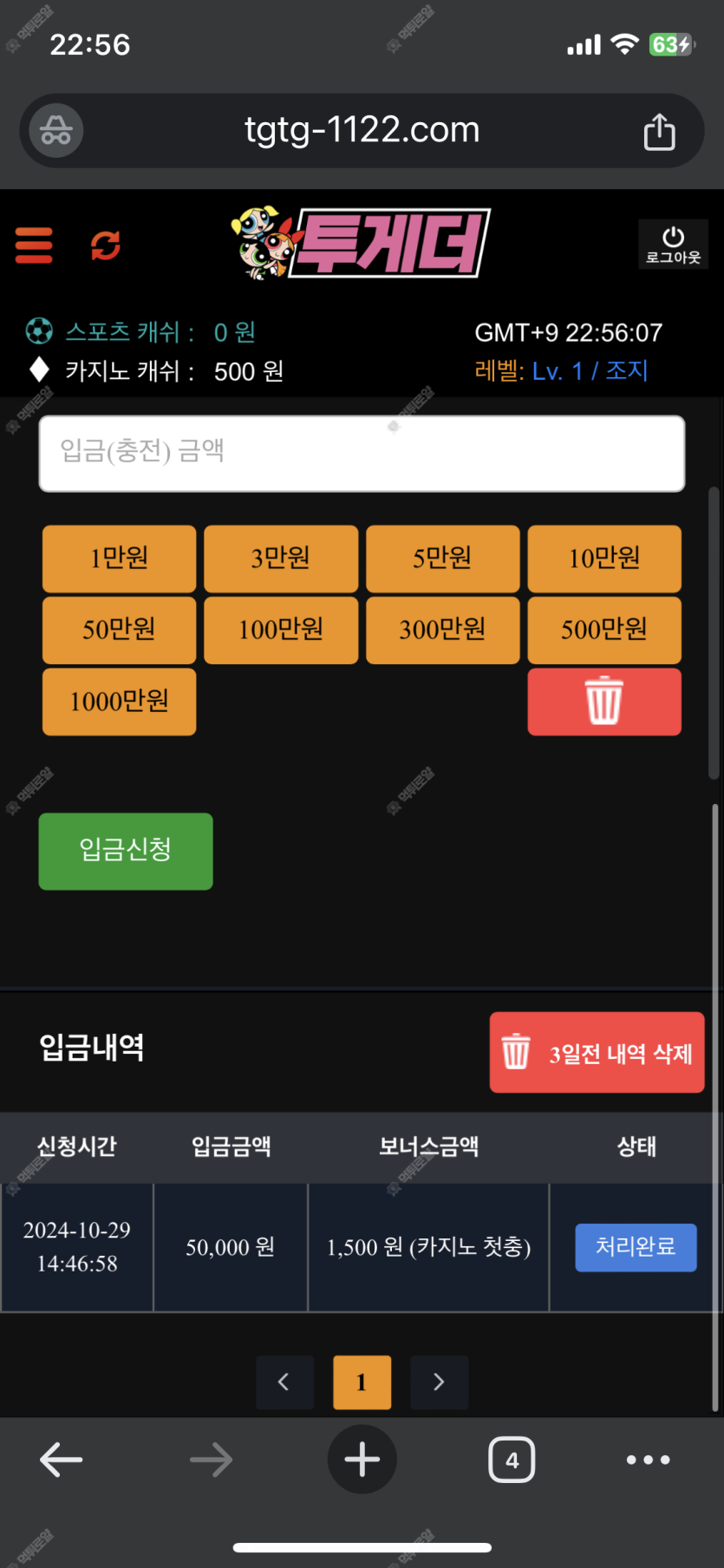Image resolution: width=724 pixels, height=1568 pixels.
Task: Tap the 로그아웃 logout button
Action: click(673, 245)
